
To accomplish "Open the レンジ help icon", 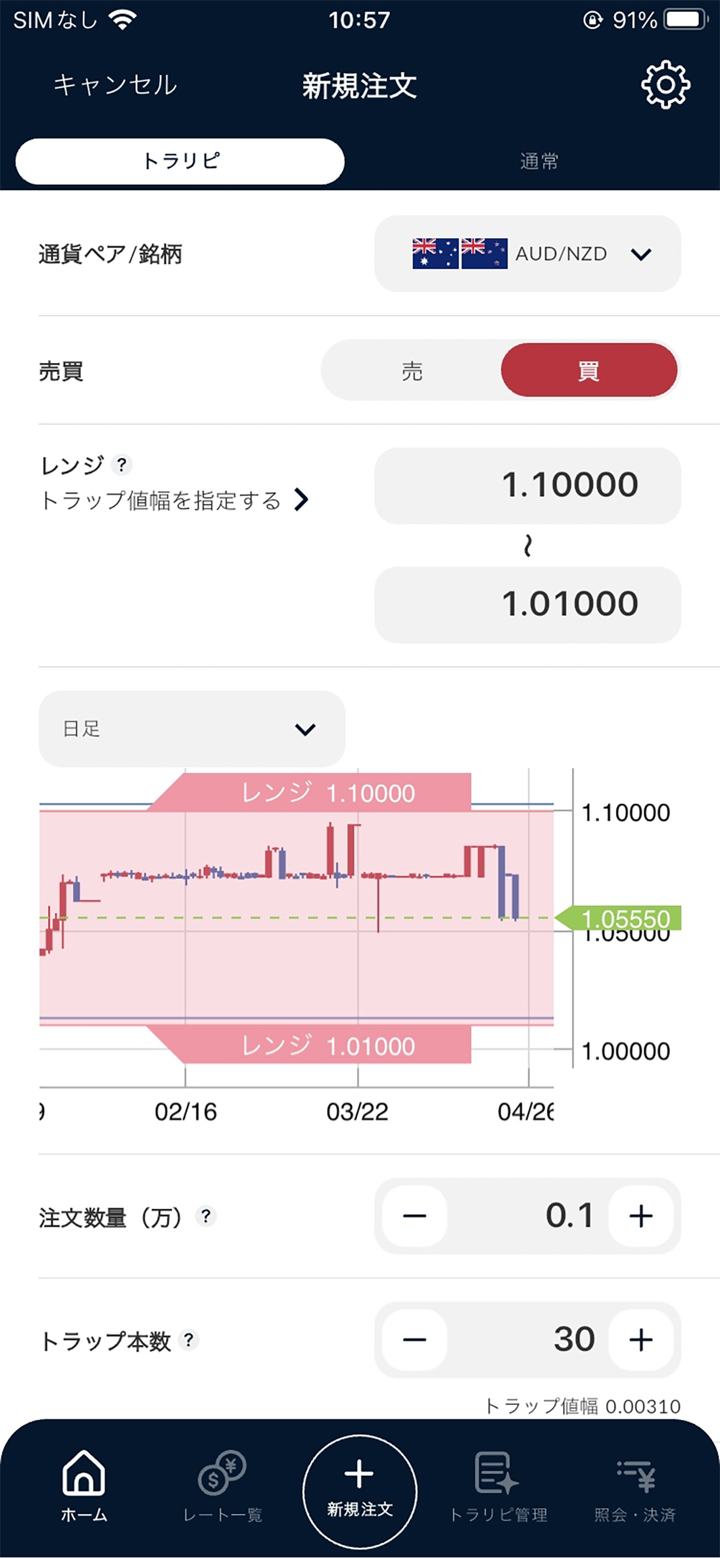I will point(122,465).
